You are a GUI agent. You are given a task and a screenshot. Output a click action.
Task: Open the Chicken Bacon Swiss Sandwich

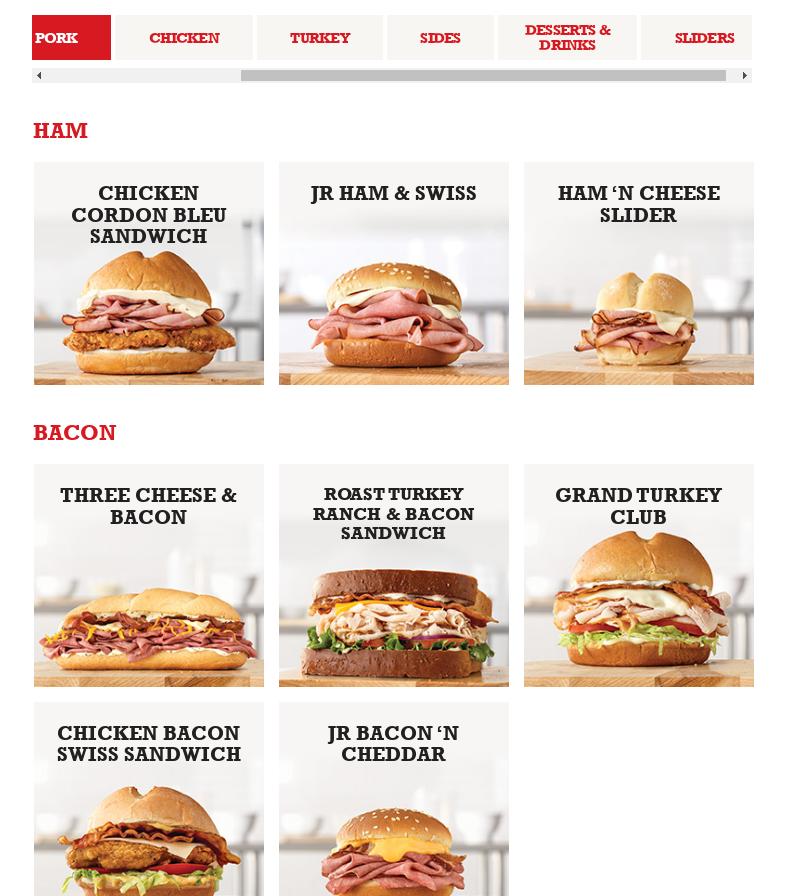pyautogui.click(x=148, y=800)
